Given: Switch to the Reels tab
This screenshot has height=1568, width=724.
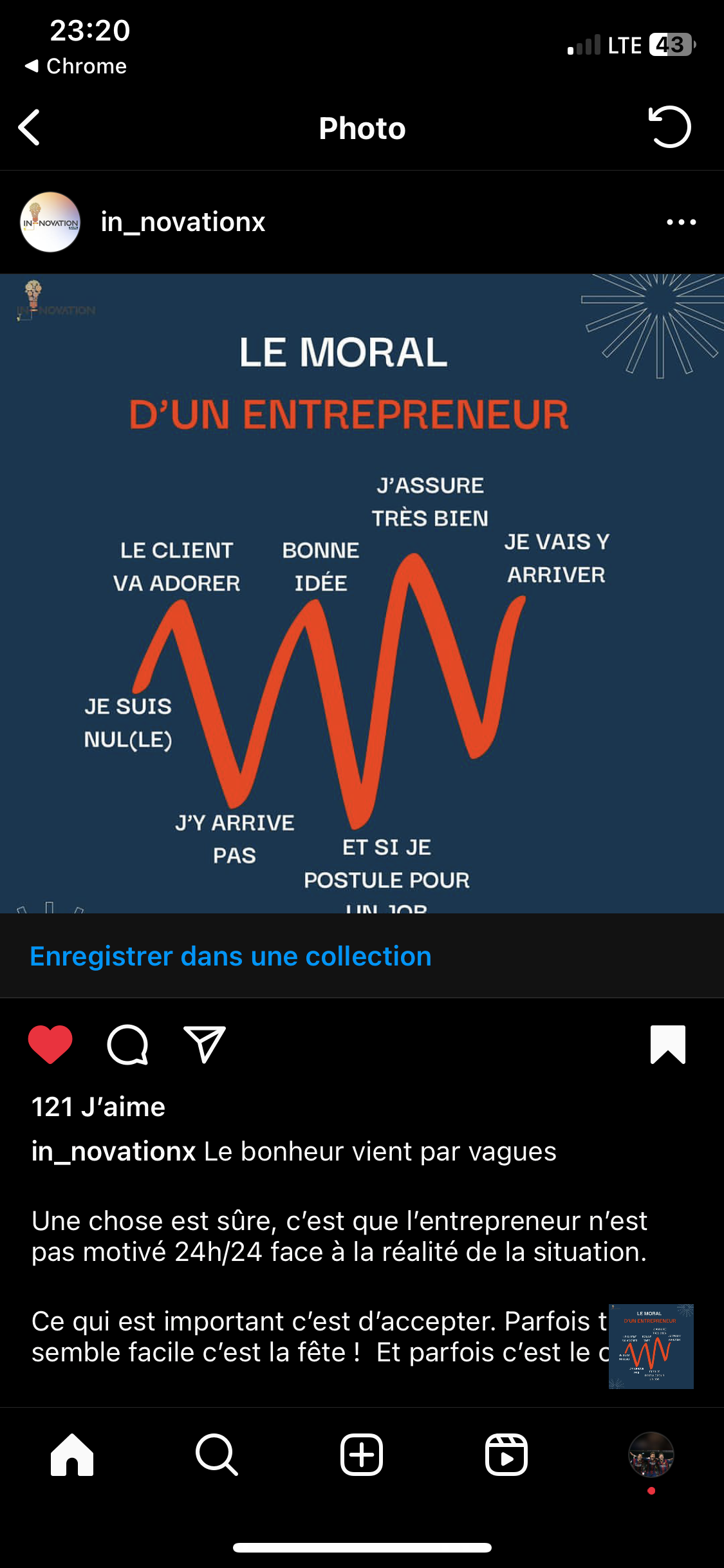Looking at the screenshot, I should tap(506, 1455).
